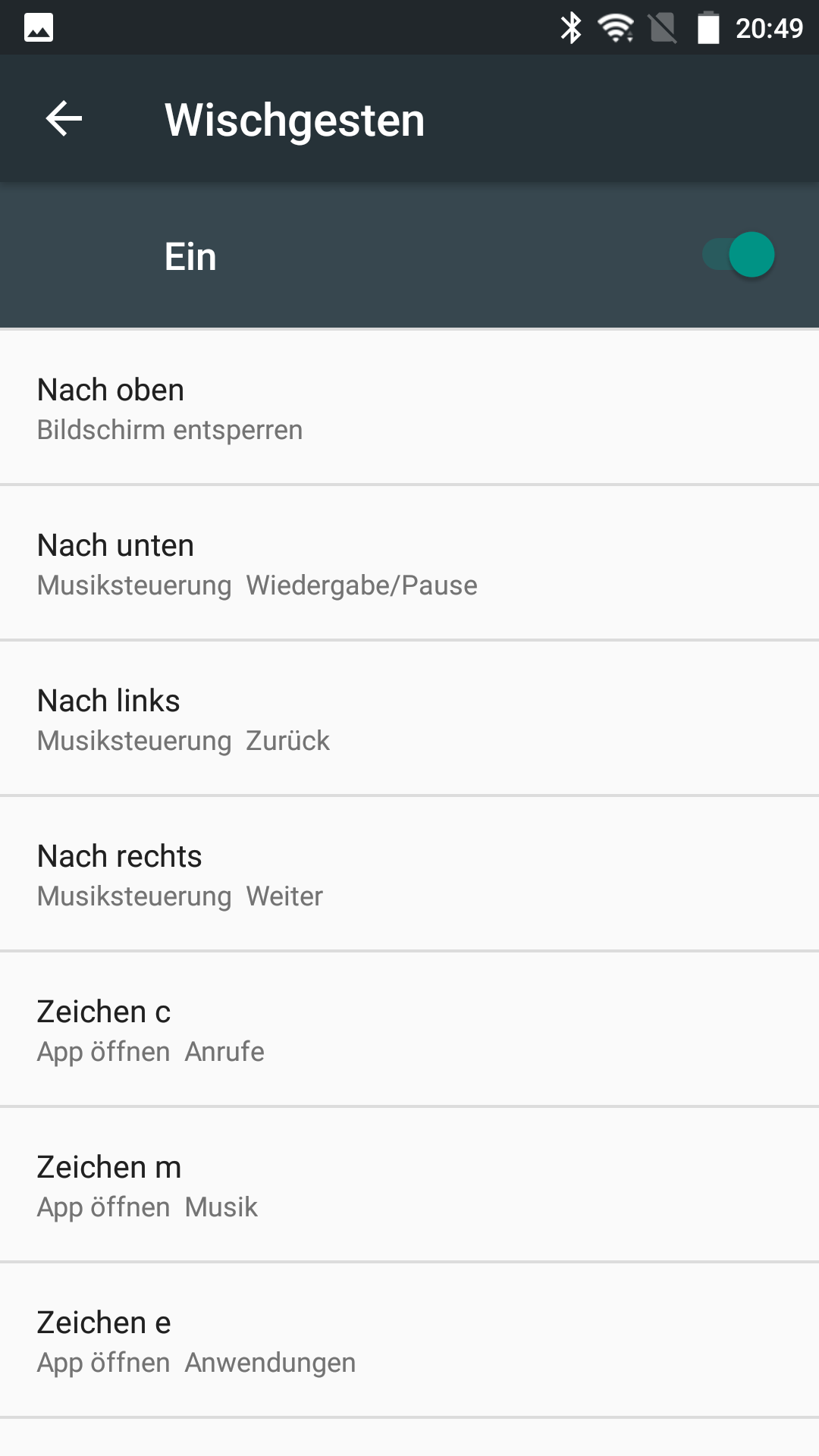Select the Nach unten gesture row

click(409, 563)
